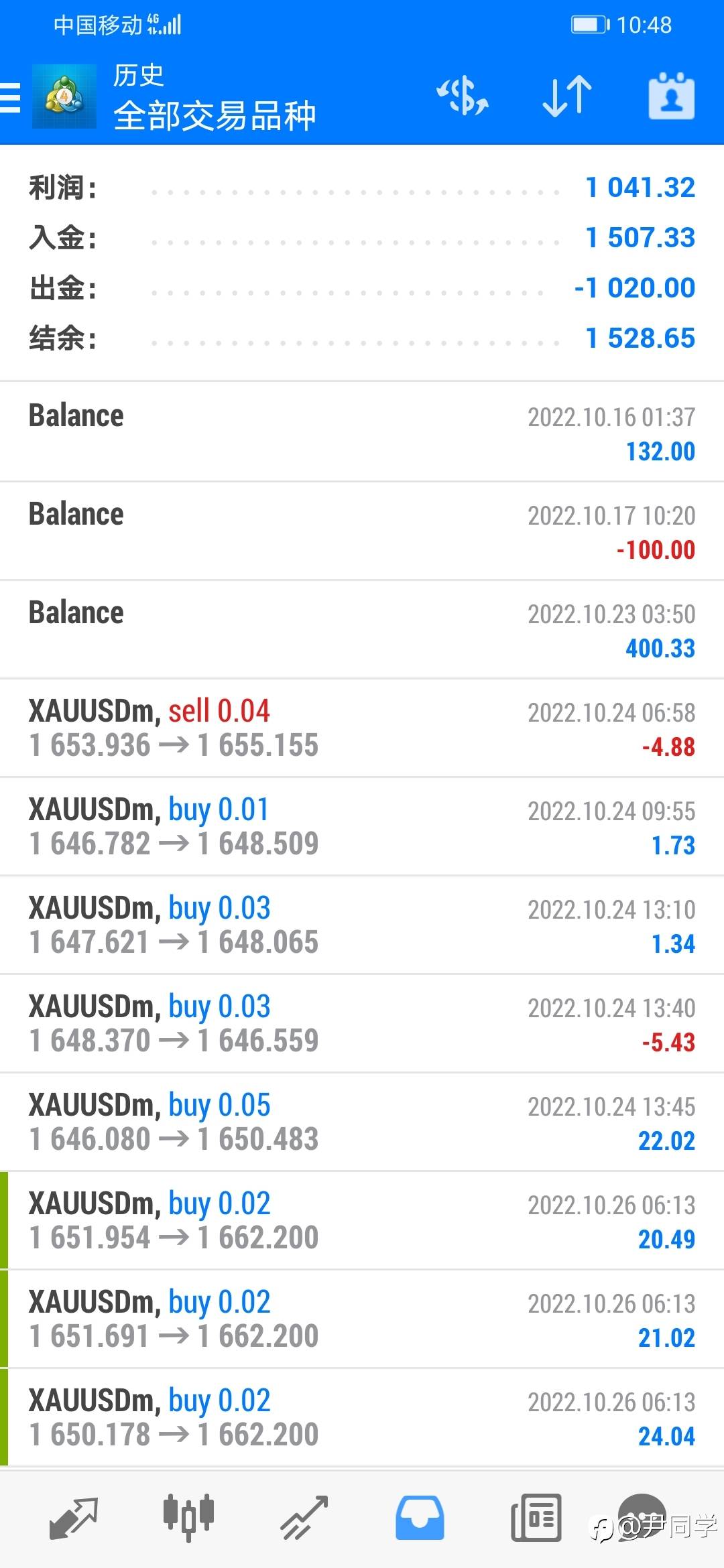This screenshot has width=724, height=1568.
Task: Switch to the Quotes tab
Action: [x=74, y=1517]
